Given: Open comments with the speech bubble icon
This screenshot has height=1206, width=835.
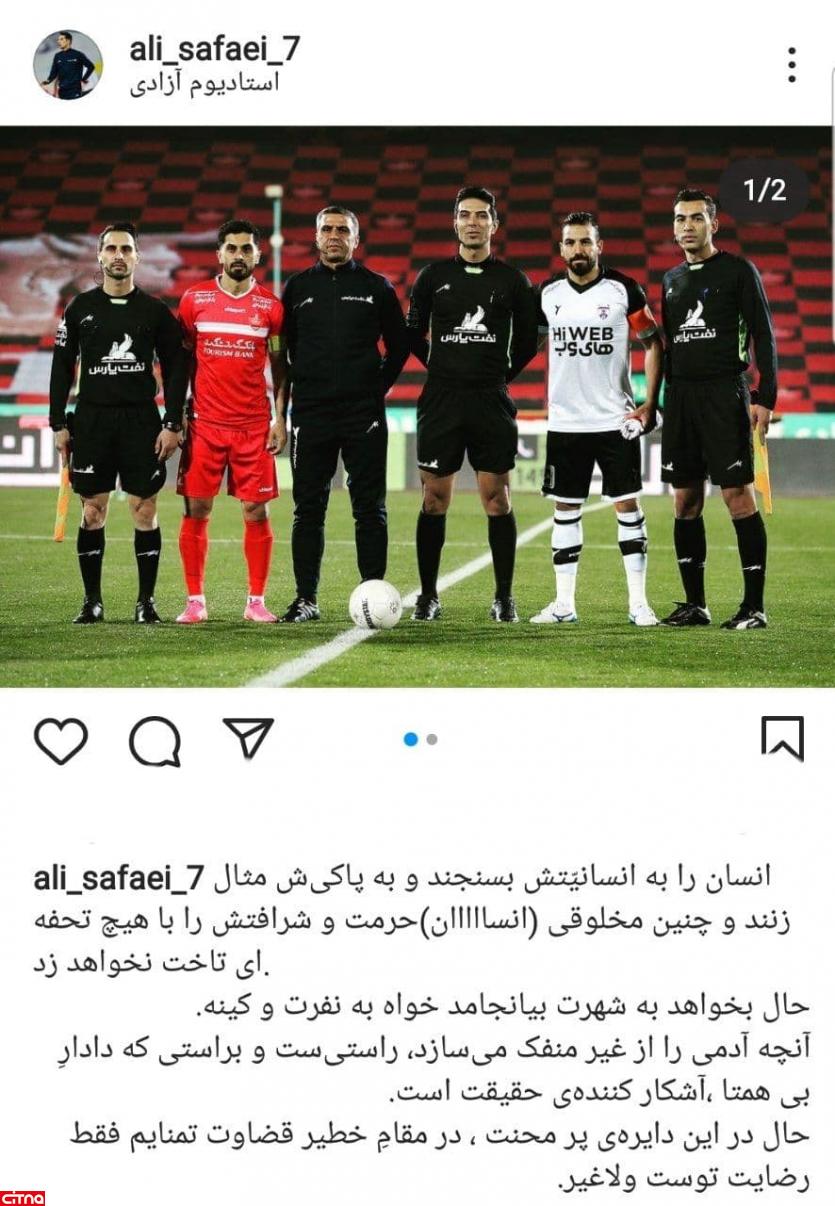Looking at the screenshot, I should tap(155, 741).
